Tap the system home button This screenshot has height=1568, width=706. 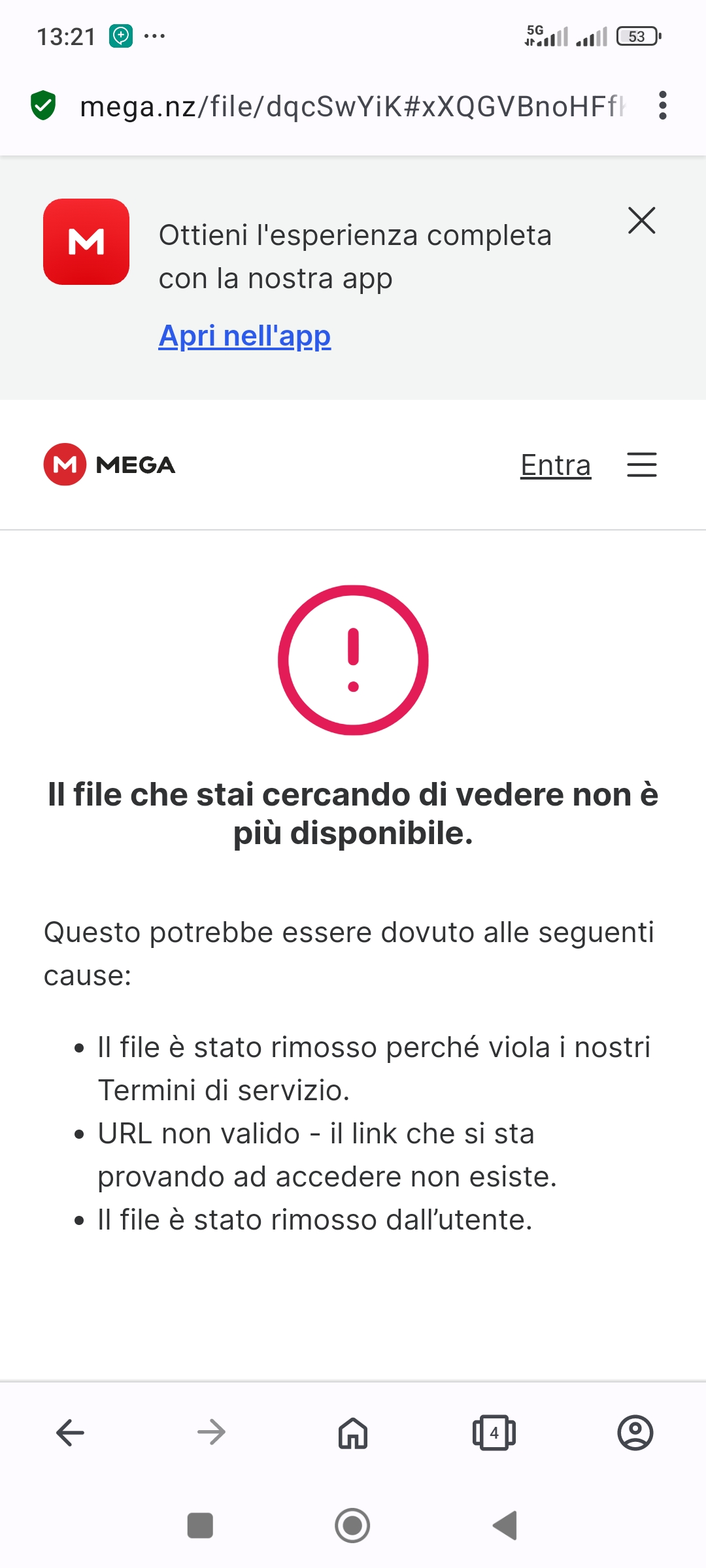tap(352, 1526)
